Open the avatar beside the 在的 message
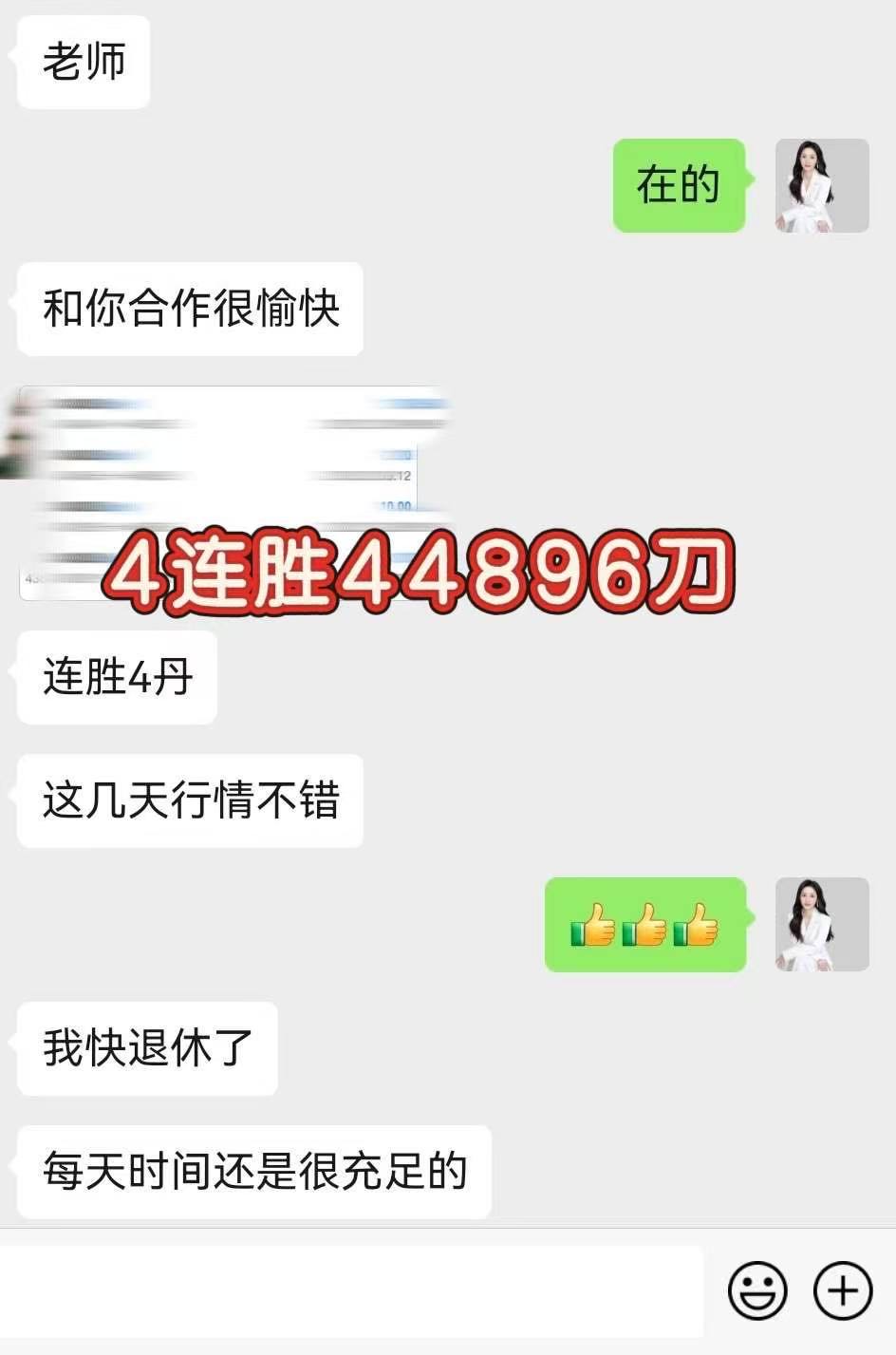Screen dimensions: 896x1355 pos(822,186)
